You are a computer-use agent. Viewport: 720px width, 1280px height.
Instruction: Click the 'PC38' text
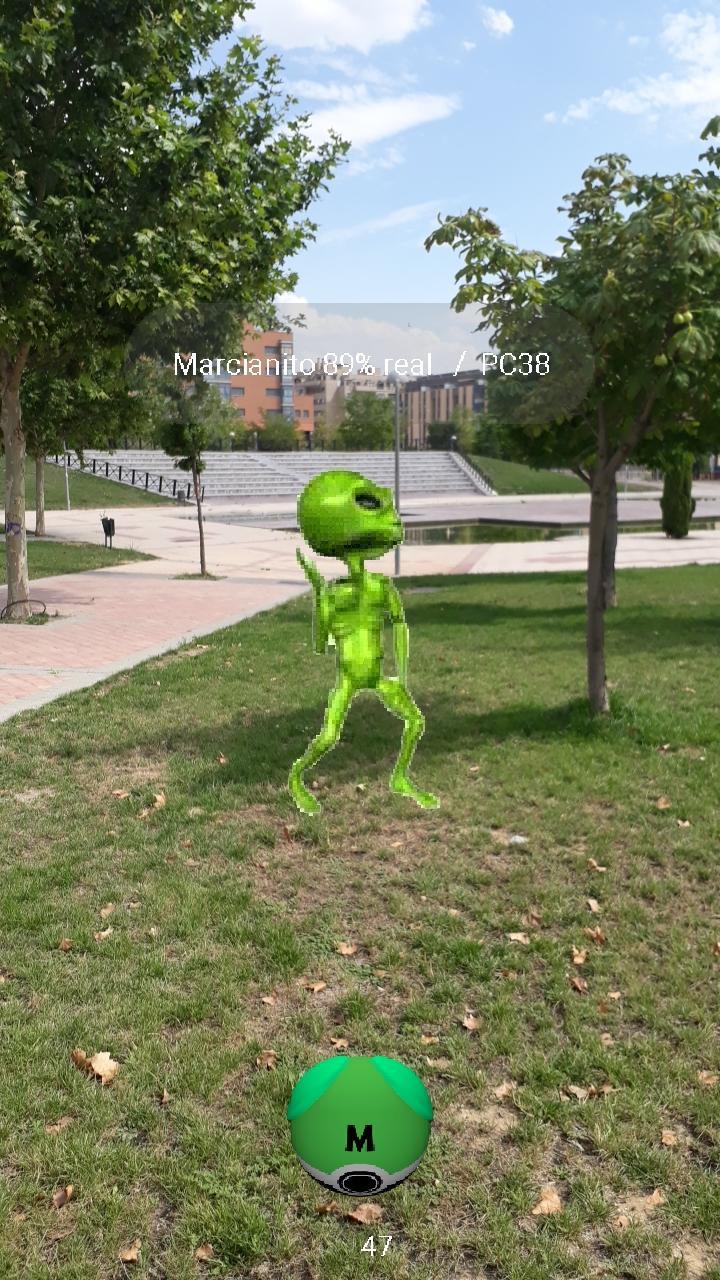[515, 365]
